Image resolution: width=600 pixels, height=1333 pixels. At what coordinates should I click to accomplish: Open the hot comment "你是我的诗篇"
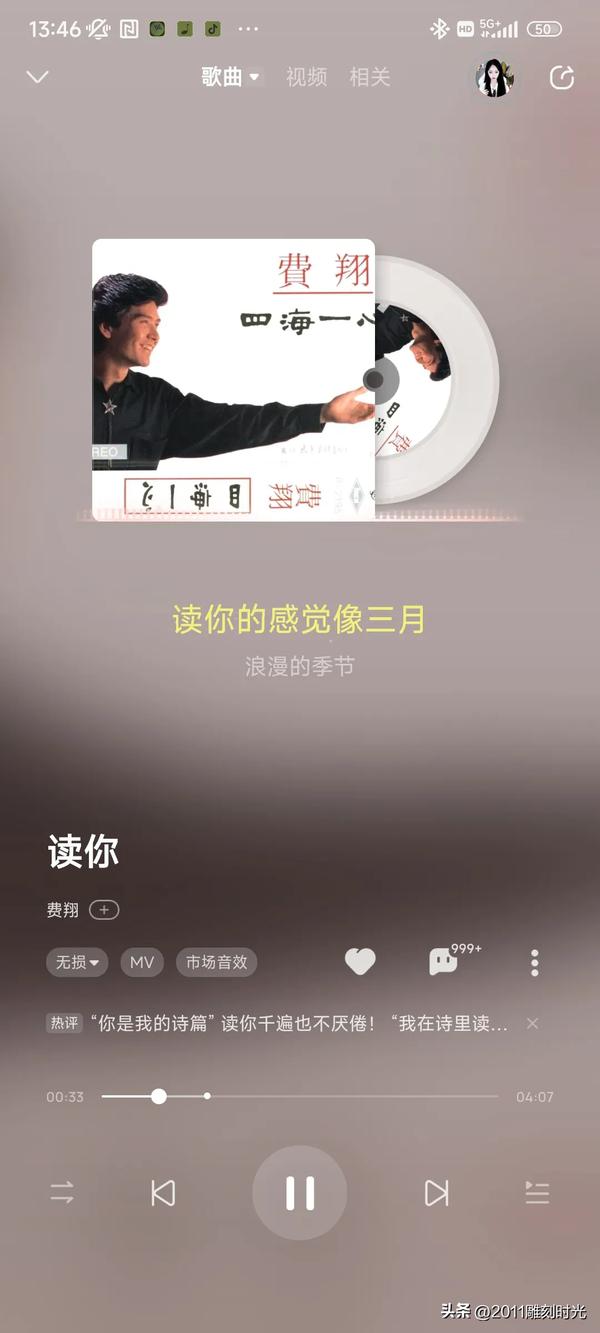click(300, 1023)
